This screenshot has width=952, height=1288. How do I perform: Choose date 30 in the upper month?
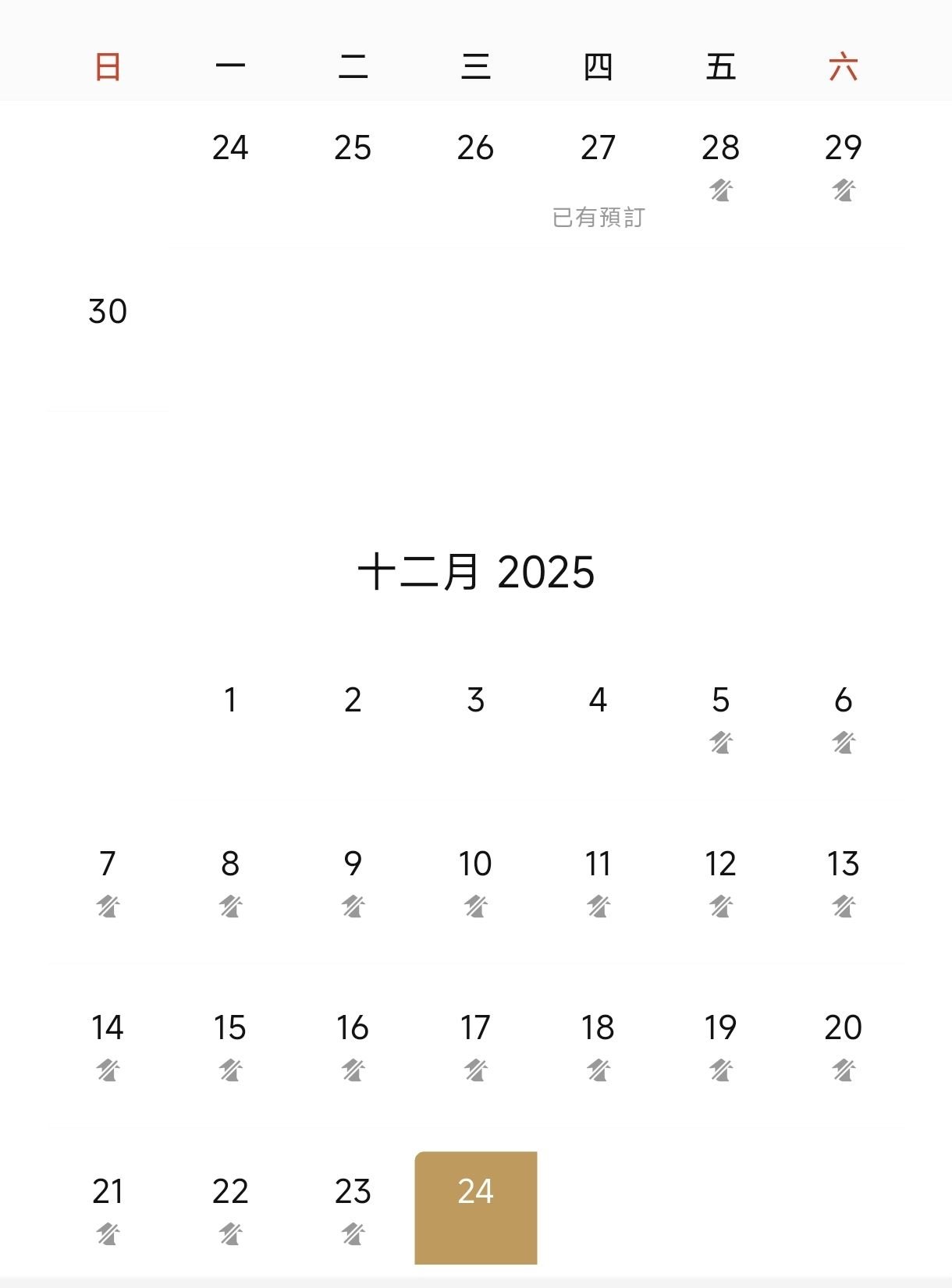pos(108,312)
